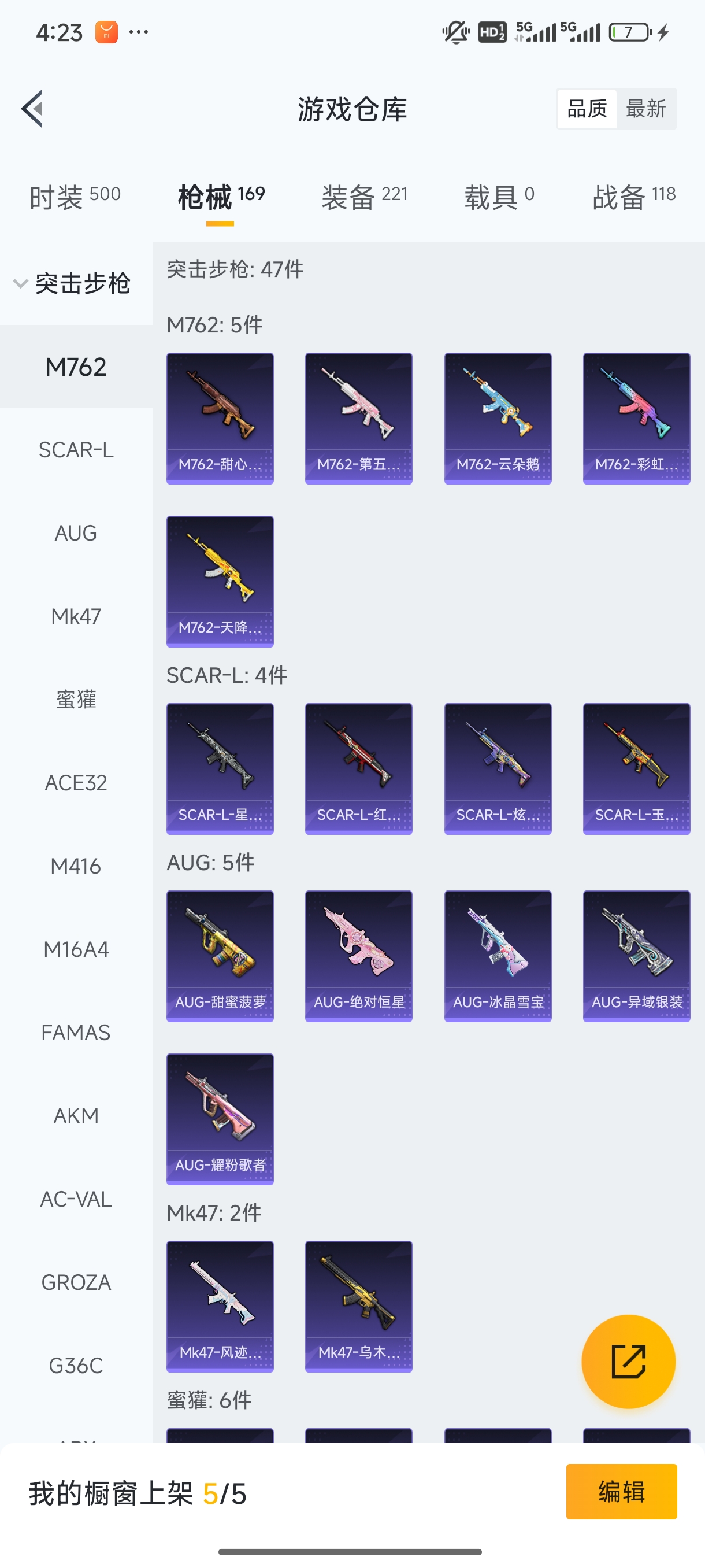The image size is (705, 1568).
Task: Select GROZA in the sidebar
Action: (76, 1282)
